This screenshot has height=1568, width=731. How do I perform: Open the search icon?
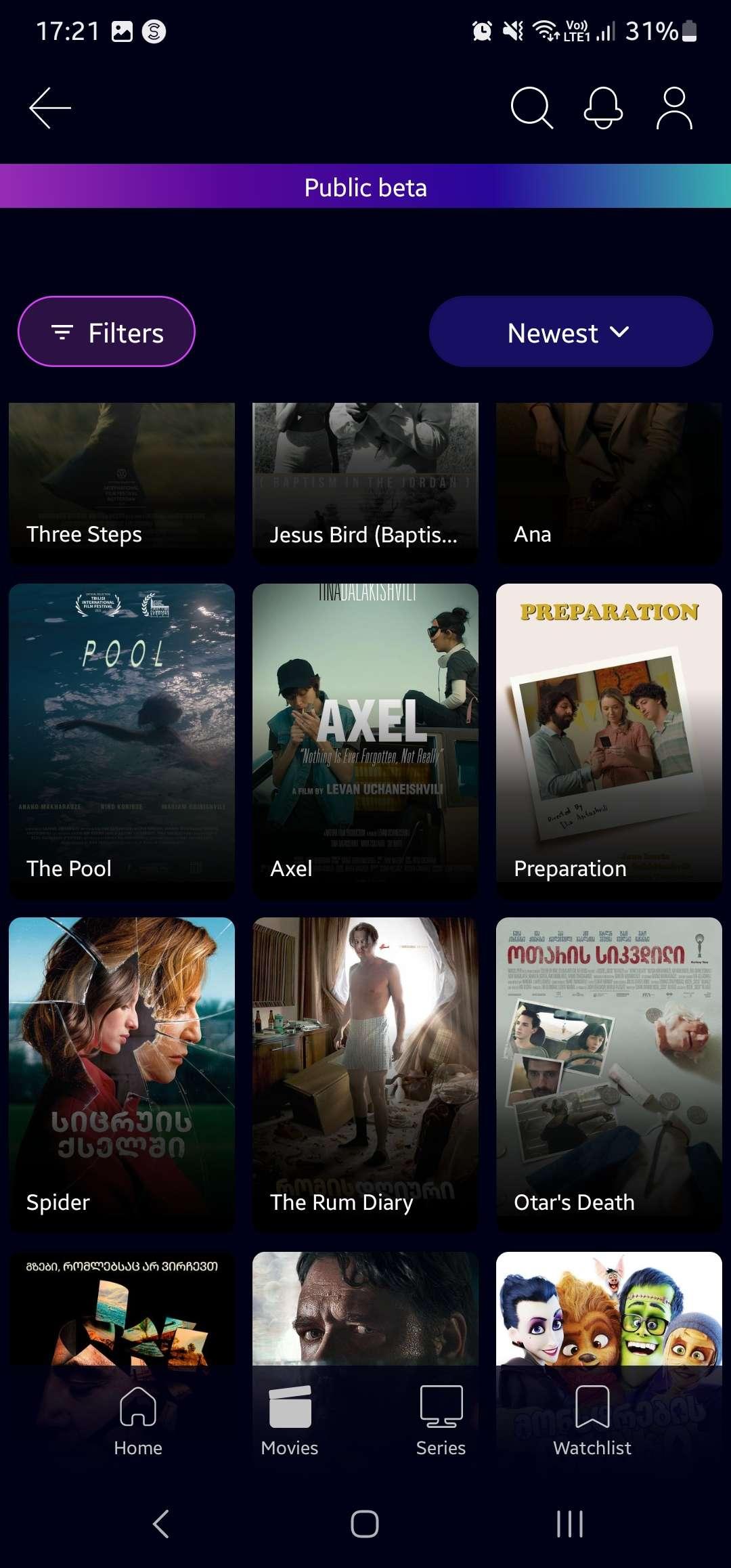coord(532,108)
